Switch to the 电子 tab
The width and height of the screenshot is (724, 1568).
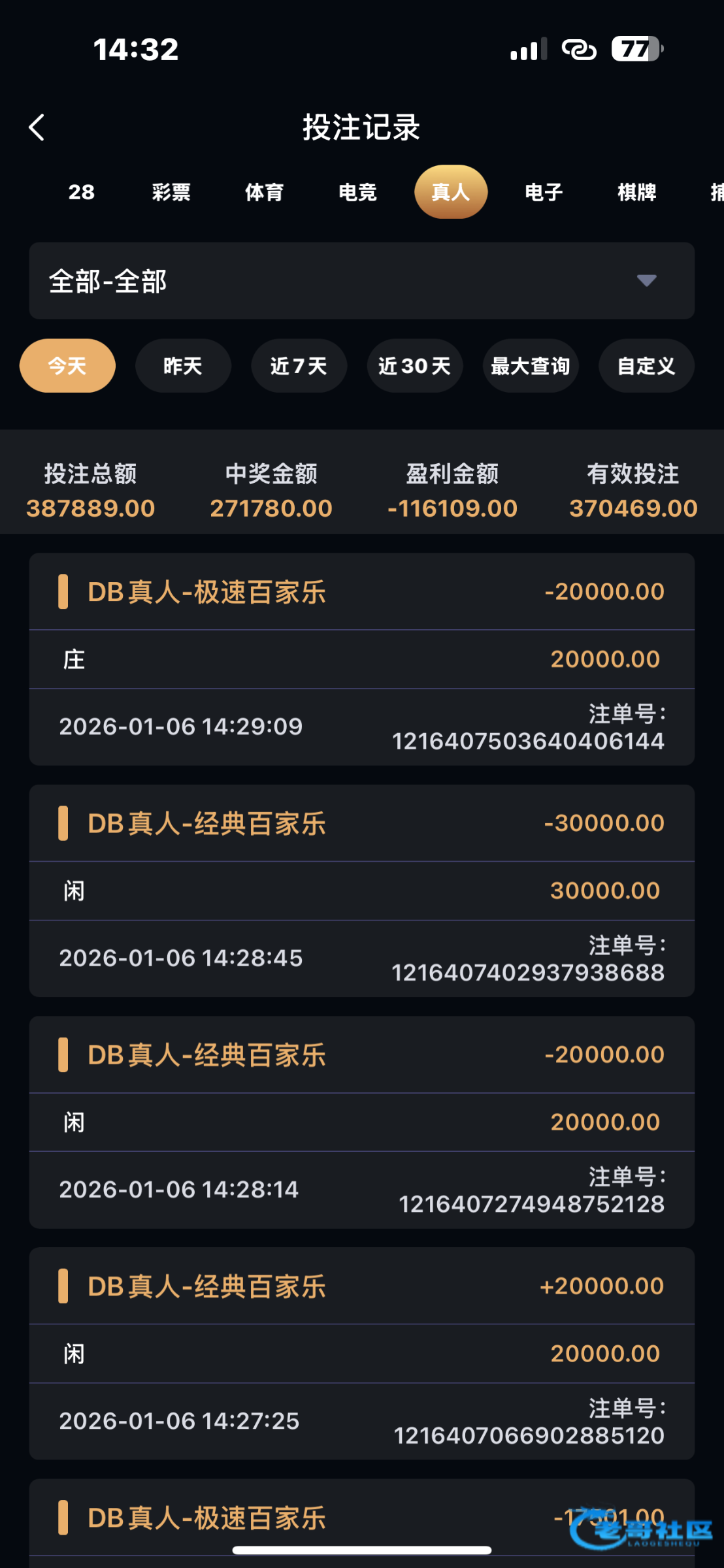tap(544, 192)
